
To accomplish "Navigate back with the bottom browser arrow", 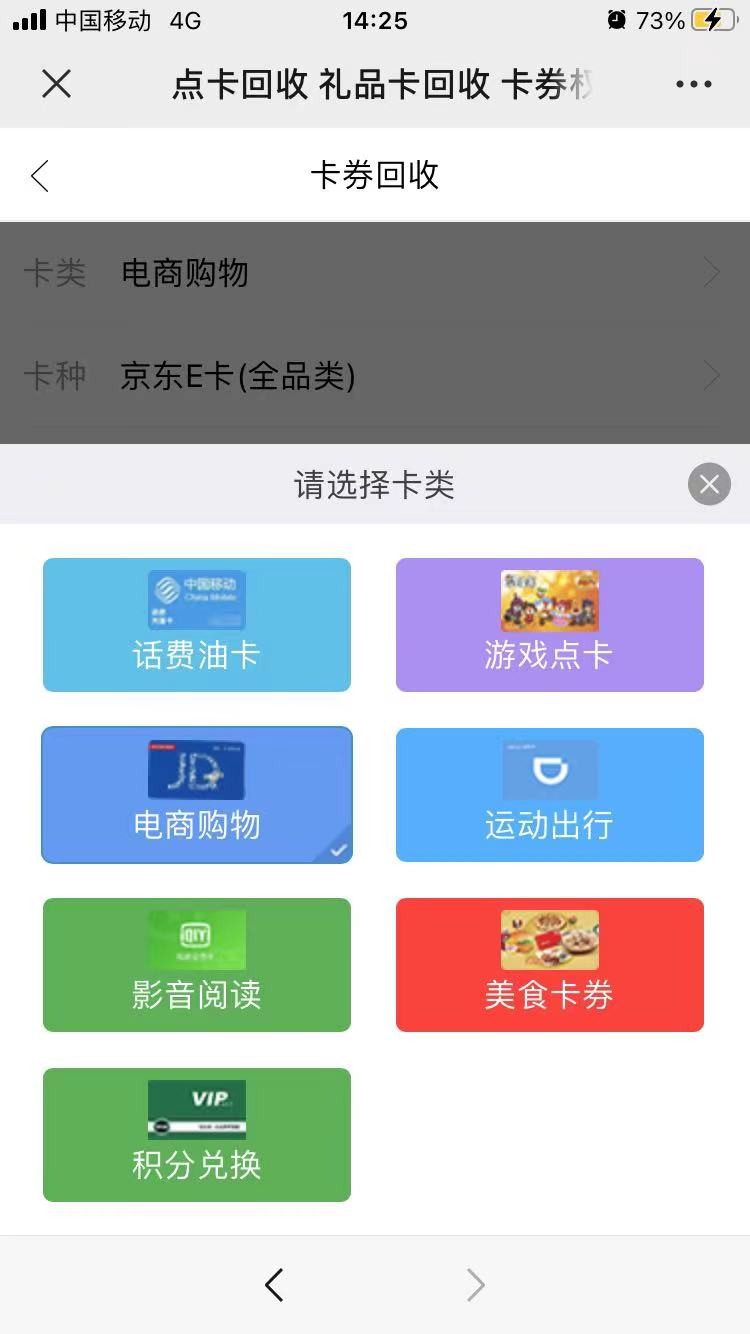I will tap(274, 1285).
